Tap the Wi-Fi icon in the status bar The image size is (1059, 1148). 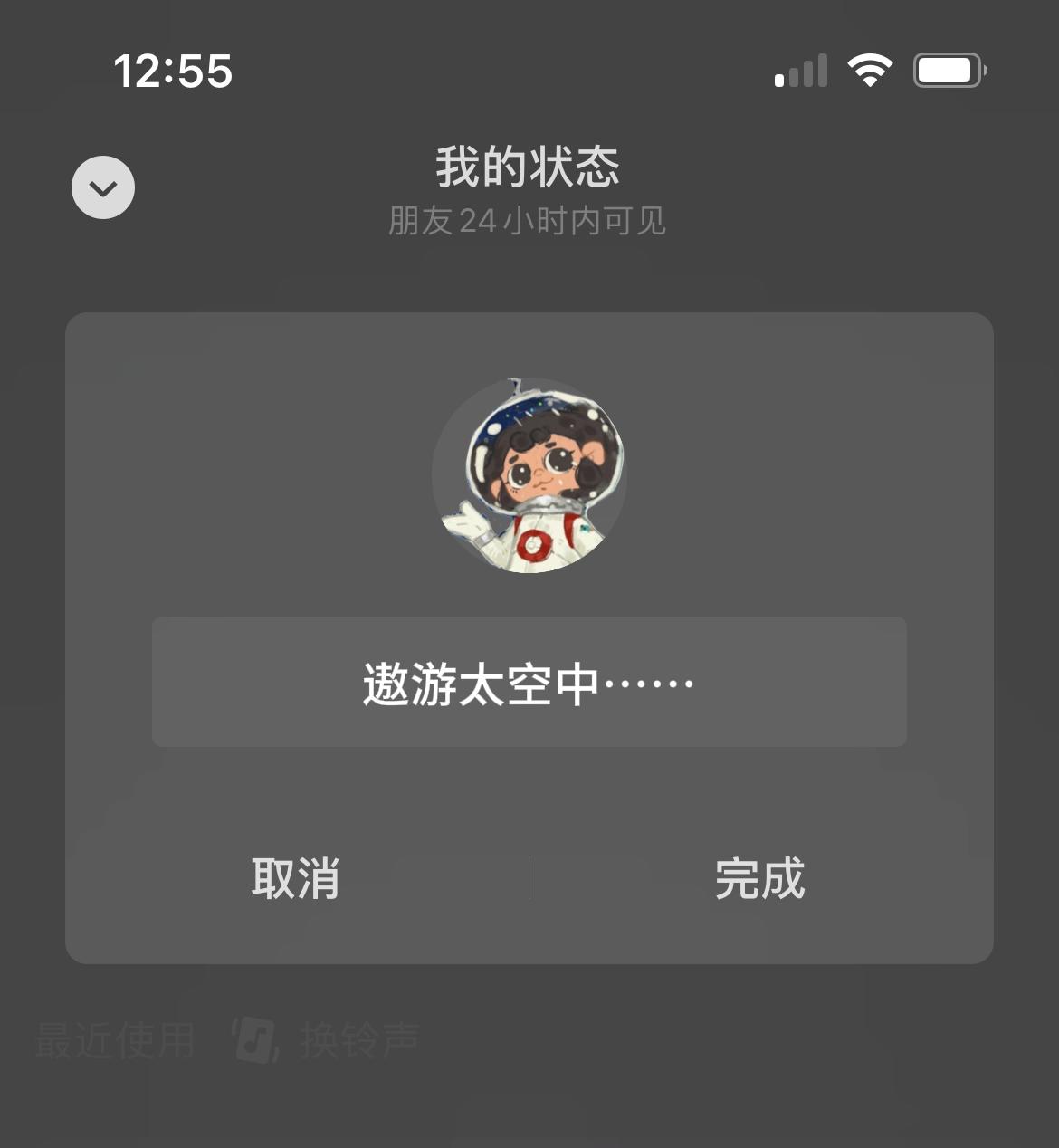(871, 69)
